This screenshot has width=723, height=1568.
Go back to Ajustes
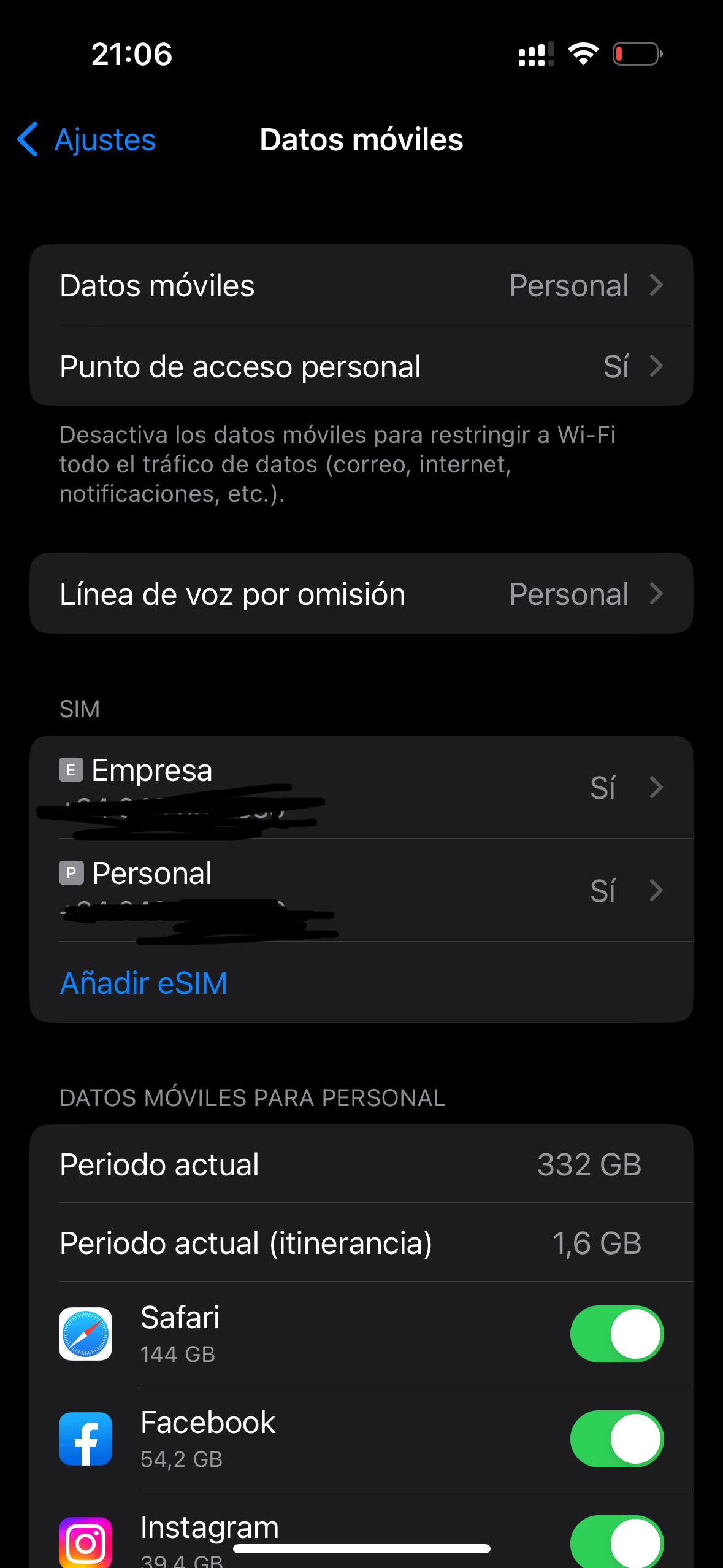click(87, 140)
